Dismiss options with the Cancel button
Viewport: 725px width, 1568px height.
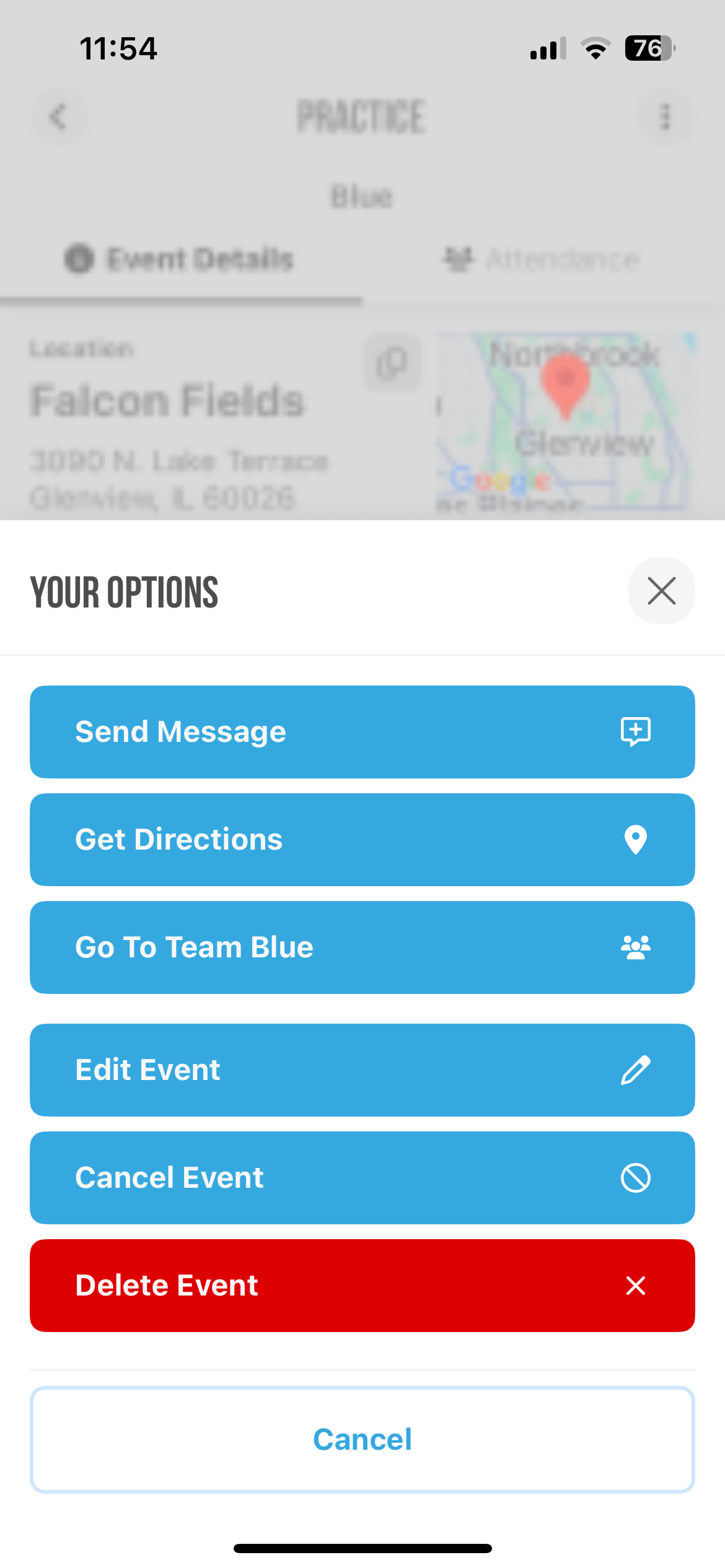click(x=362, y=1439)
